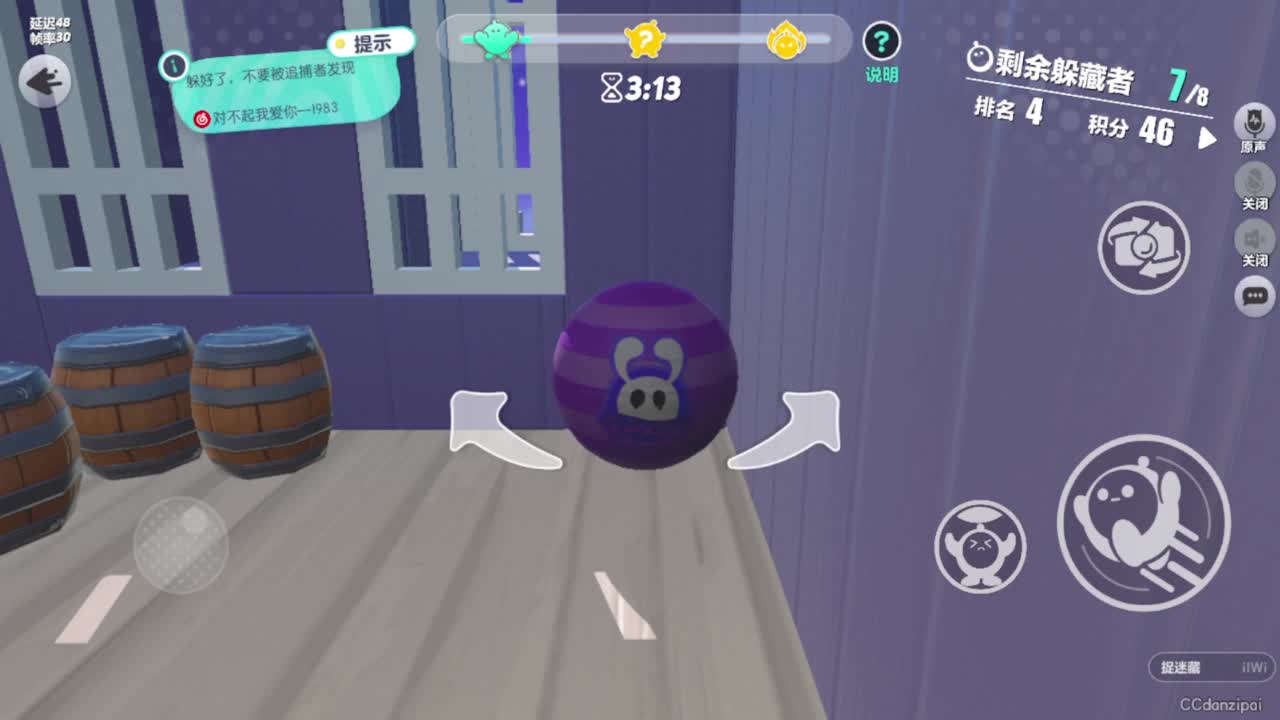Tap the large jump action button
The width and height of the screenshot is (1280, 720).
(1143, 522)
